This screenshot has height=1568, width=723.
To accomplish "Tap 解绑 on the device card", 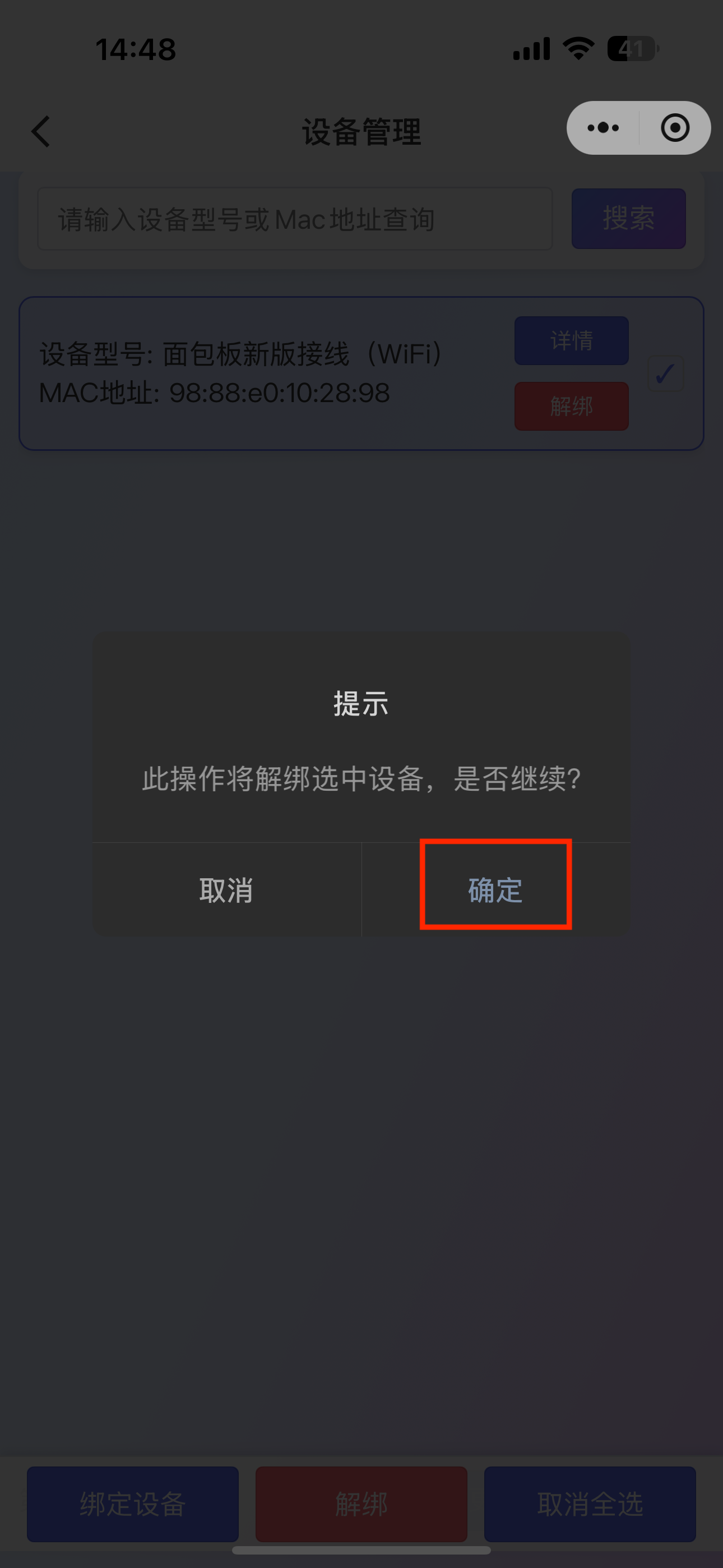I will 571,406.
